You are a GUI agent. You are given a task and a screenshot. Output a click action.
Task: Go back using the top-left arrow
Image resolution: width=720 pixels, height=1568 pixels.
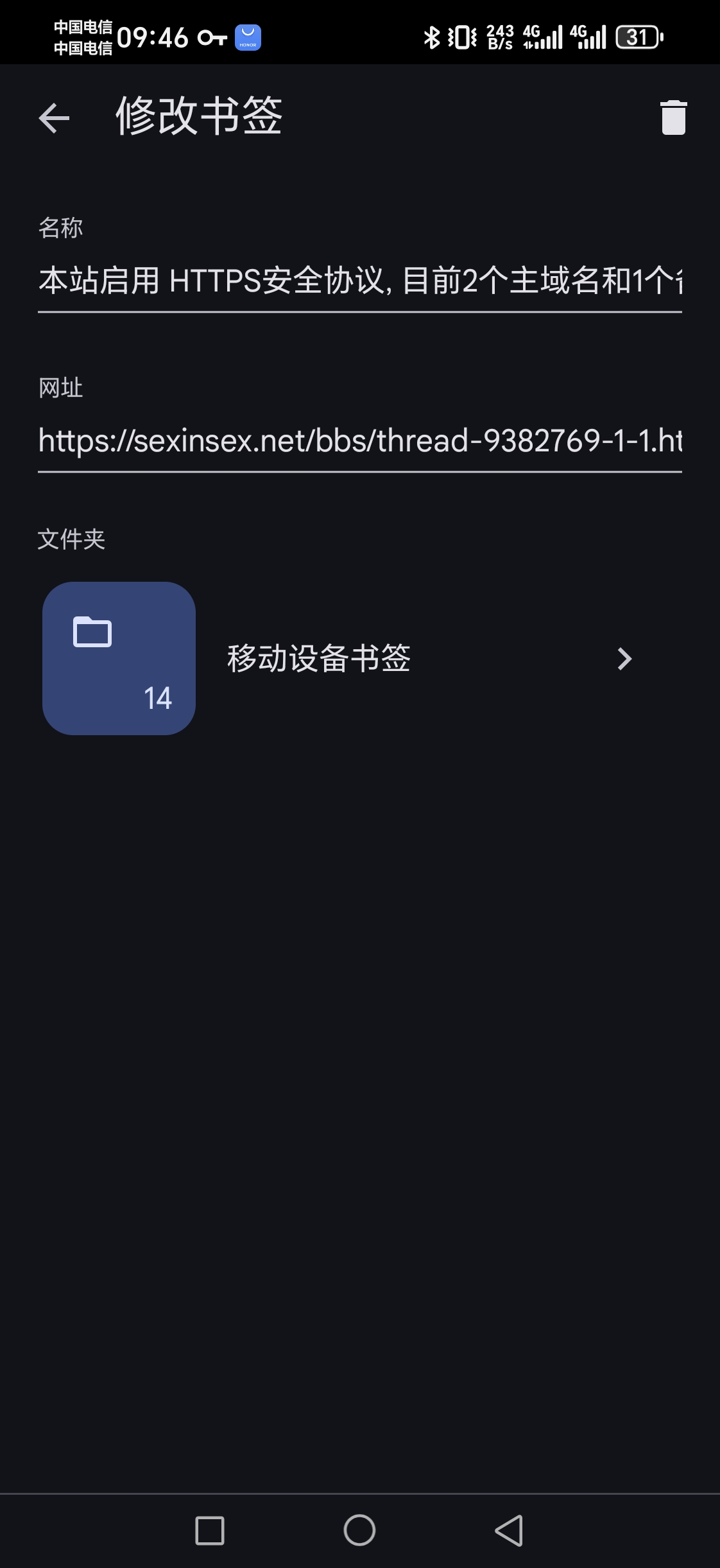54,118
